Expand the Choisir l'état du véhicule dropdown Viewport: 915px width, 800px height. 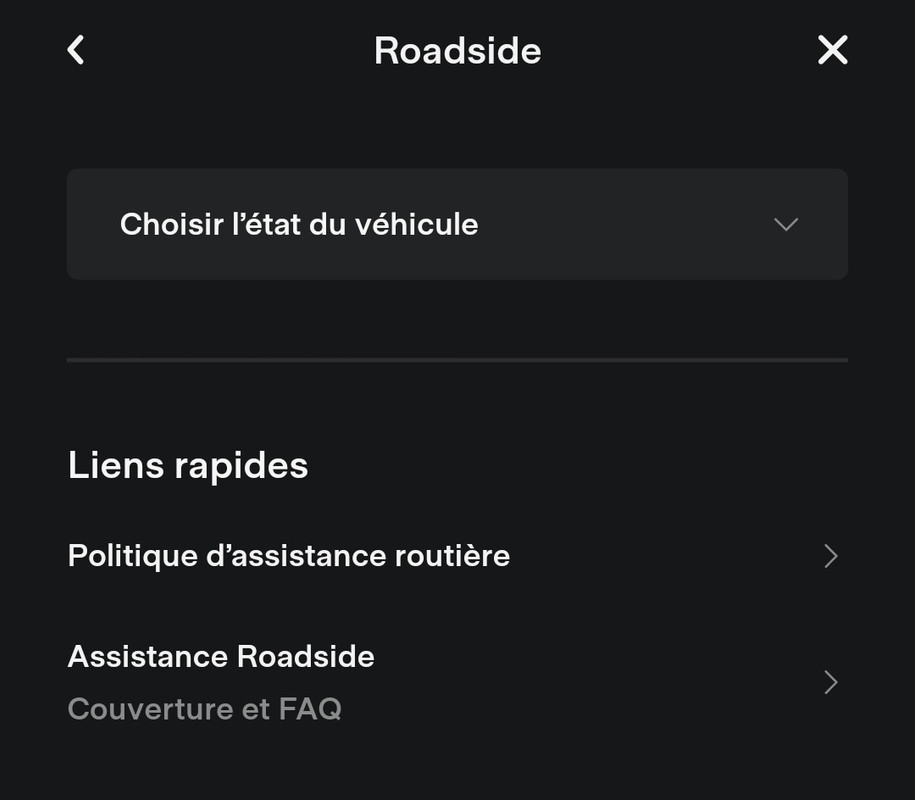point(457,224)
